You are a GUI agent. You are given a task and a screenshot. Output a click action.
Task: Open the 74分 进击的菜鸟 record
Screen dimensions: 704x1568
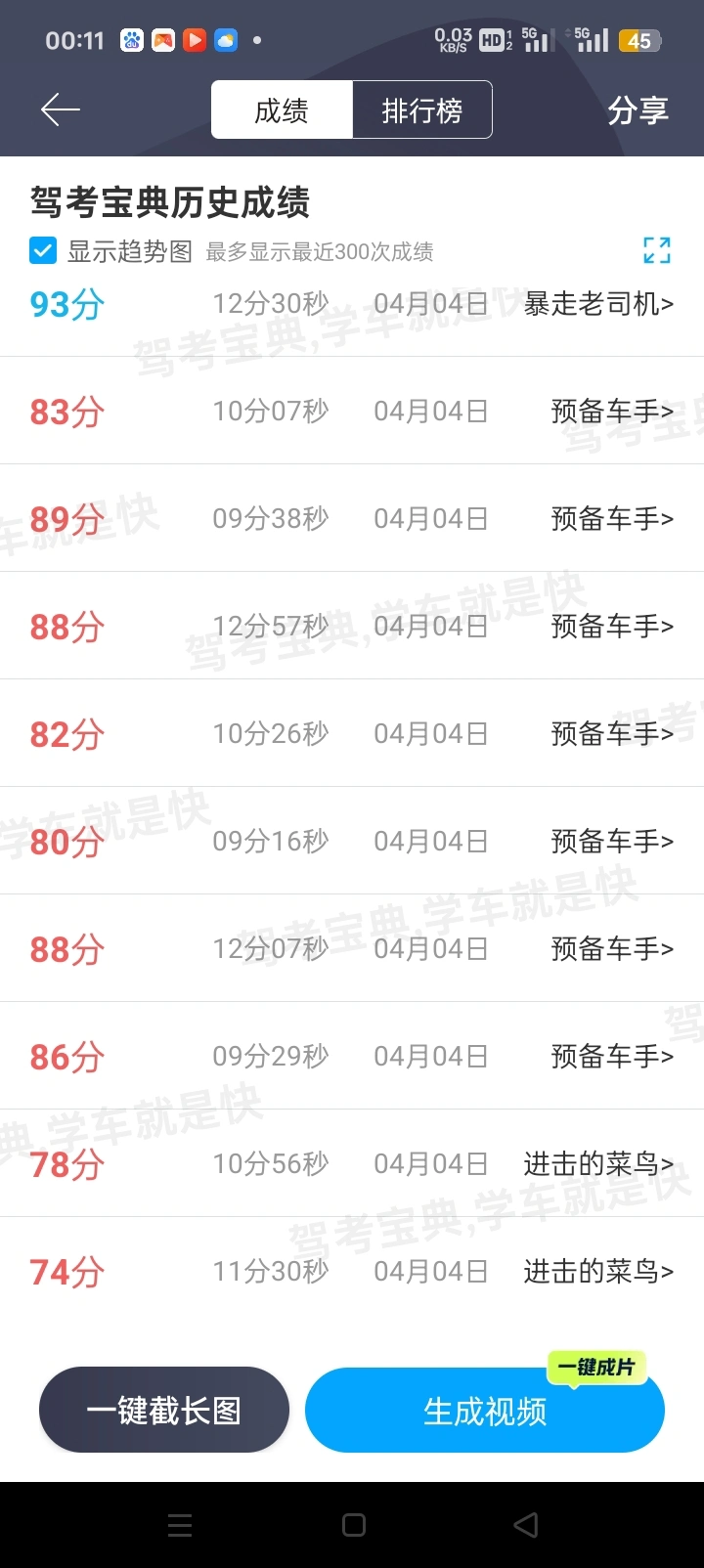click(352, 1271)
